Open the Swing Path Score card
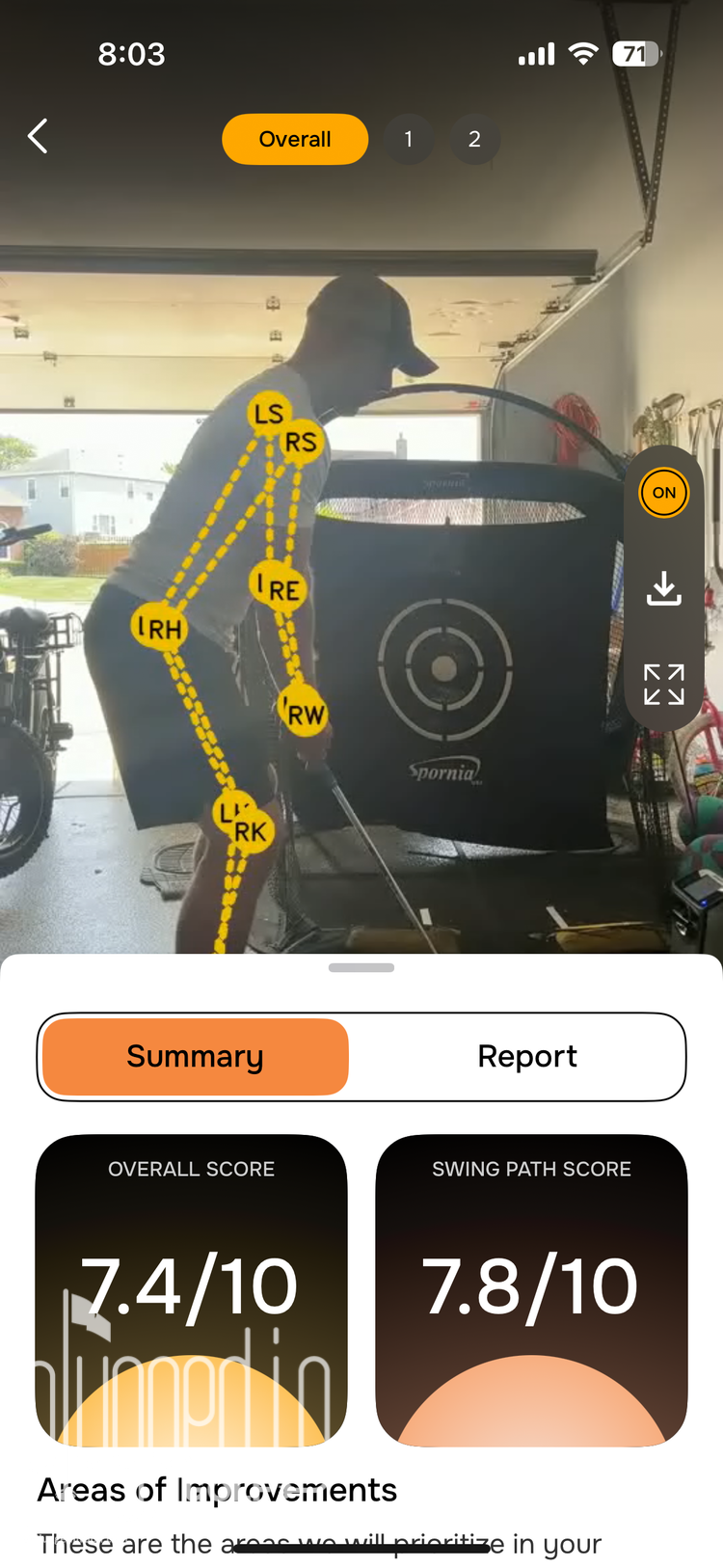 tap(531, 1289)
